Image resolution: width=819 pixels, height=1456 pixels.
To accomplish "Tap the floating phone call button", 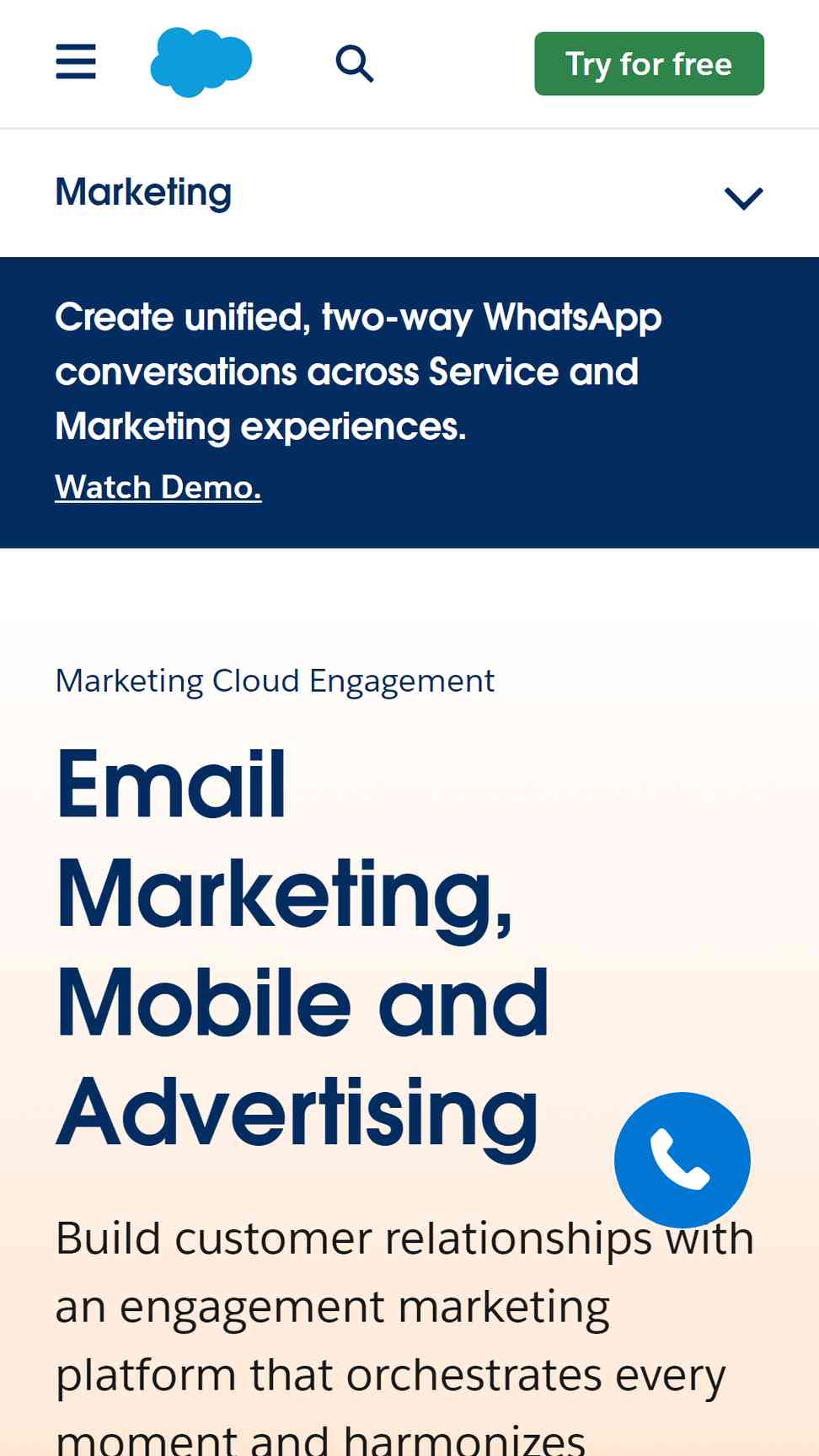I will [682, 1159].
